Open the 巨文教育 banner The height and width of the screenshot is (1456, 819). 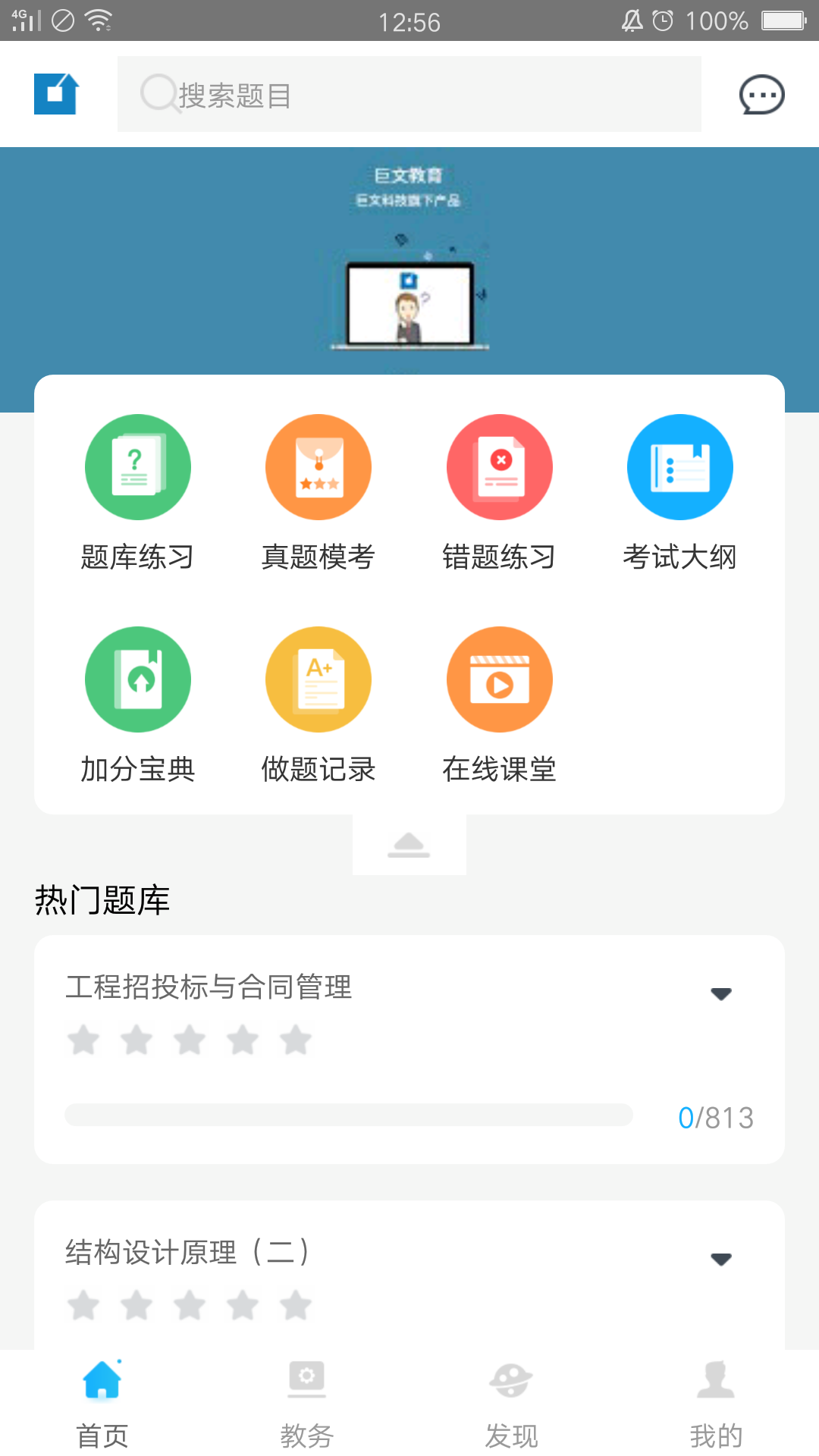(x=409, y=262)
